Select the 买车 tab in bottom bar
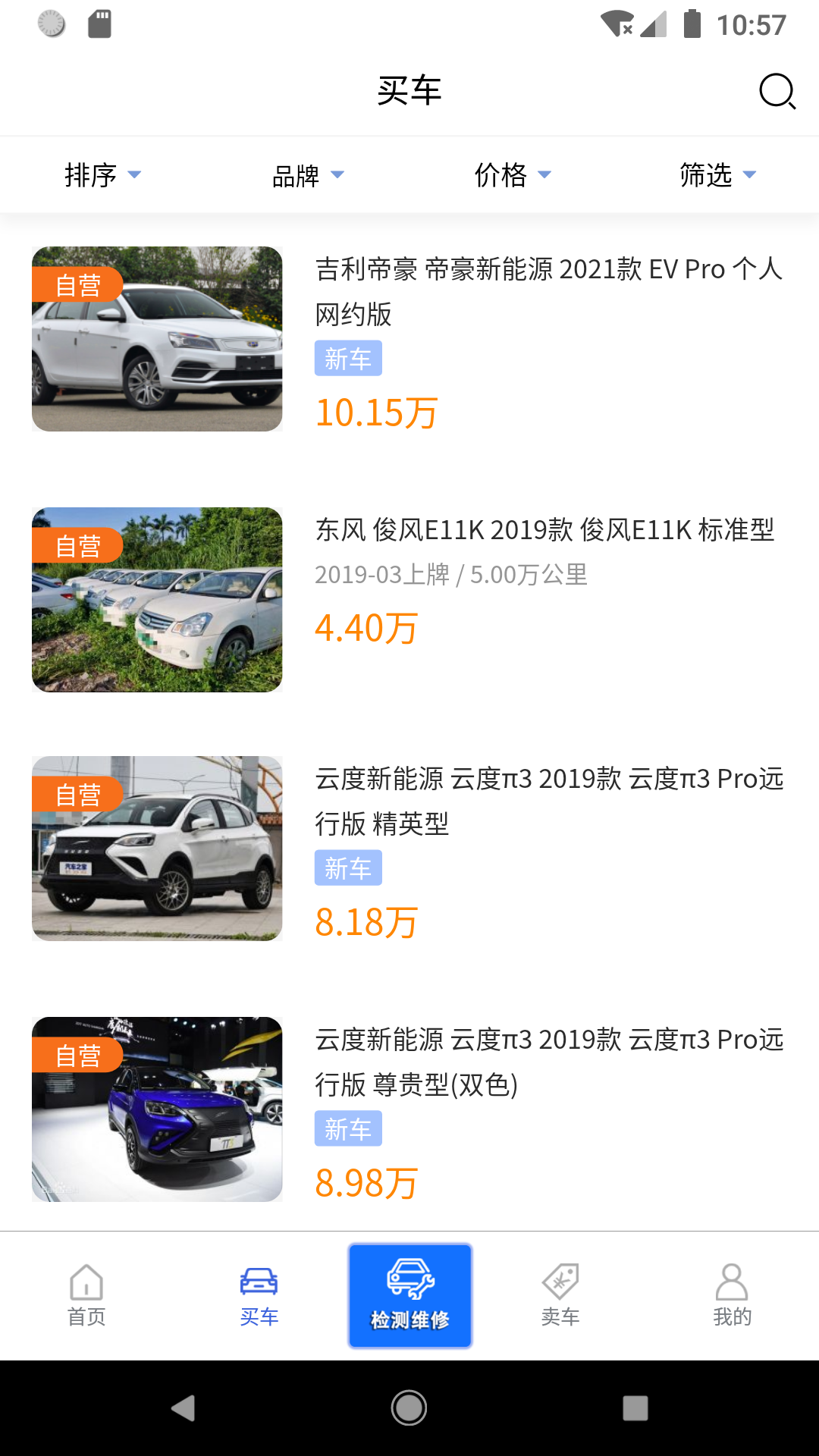 pos(259,1295)
